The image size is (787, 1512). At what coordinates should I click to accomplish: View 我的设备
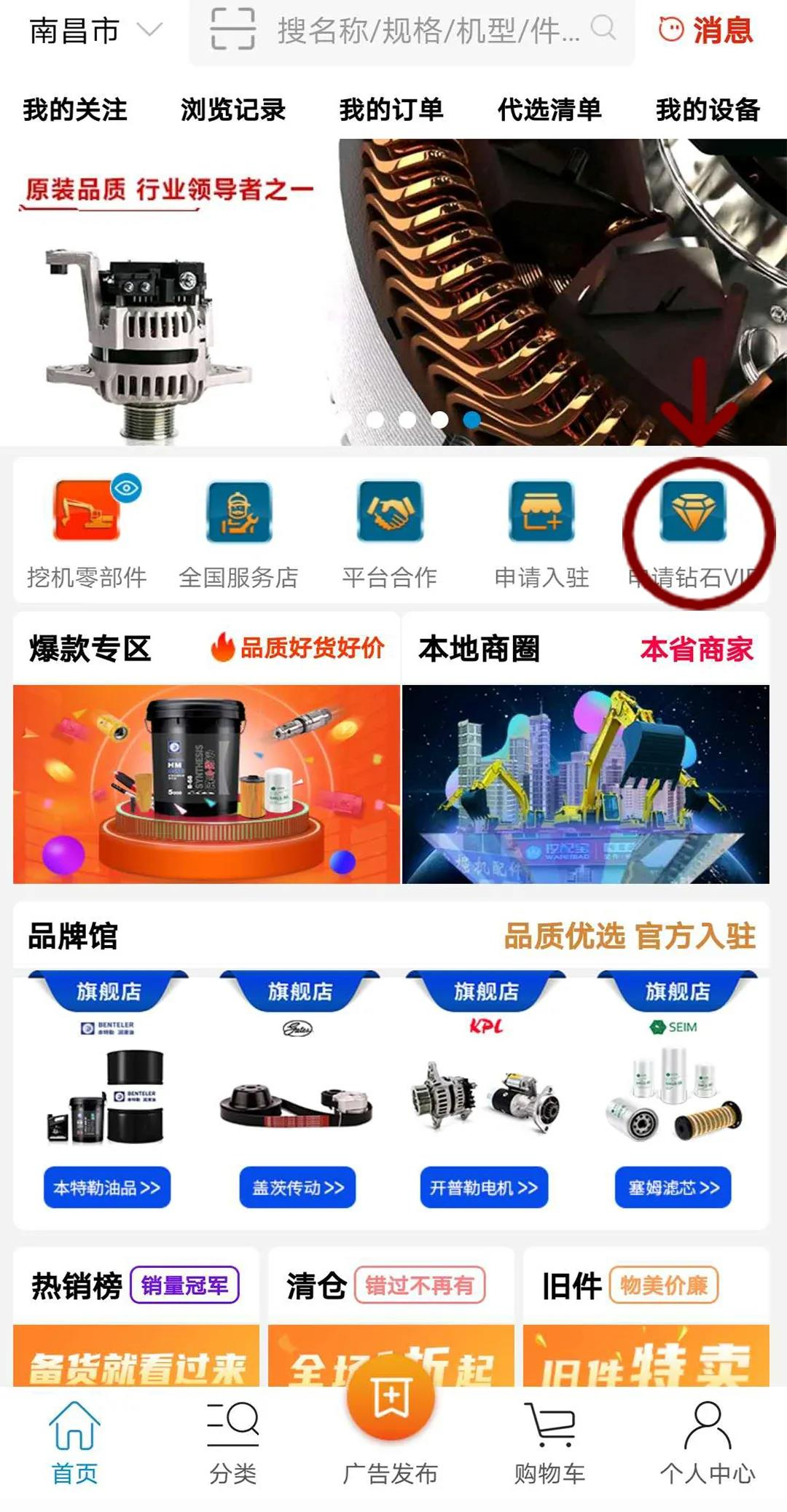708,109
